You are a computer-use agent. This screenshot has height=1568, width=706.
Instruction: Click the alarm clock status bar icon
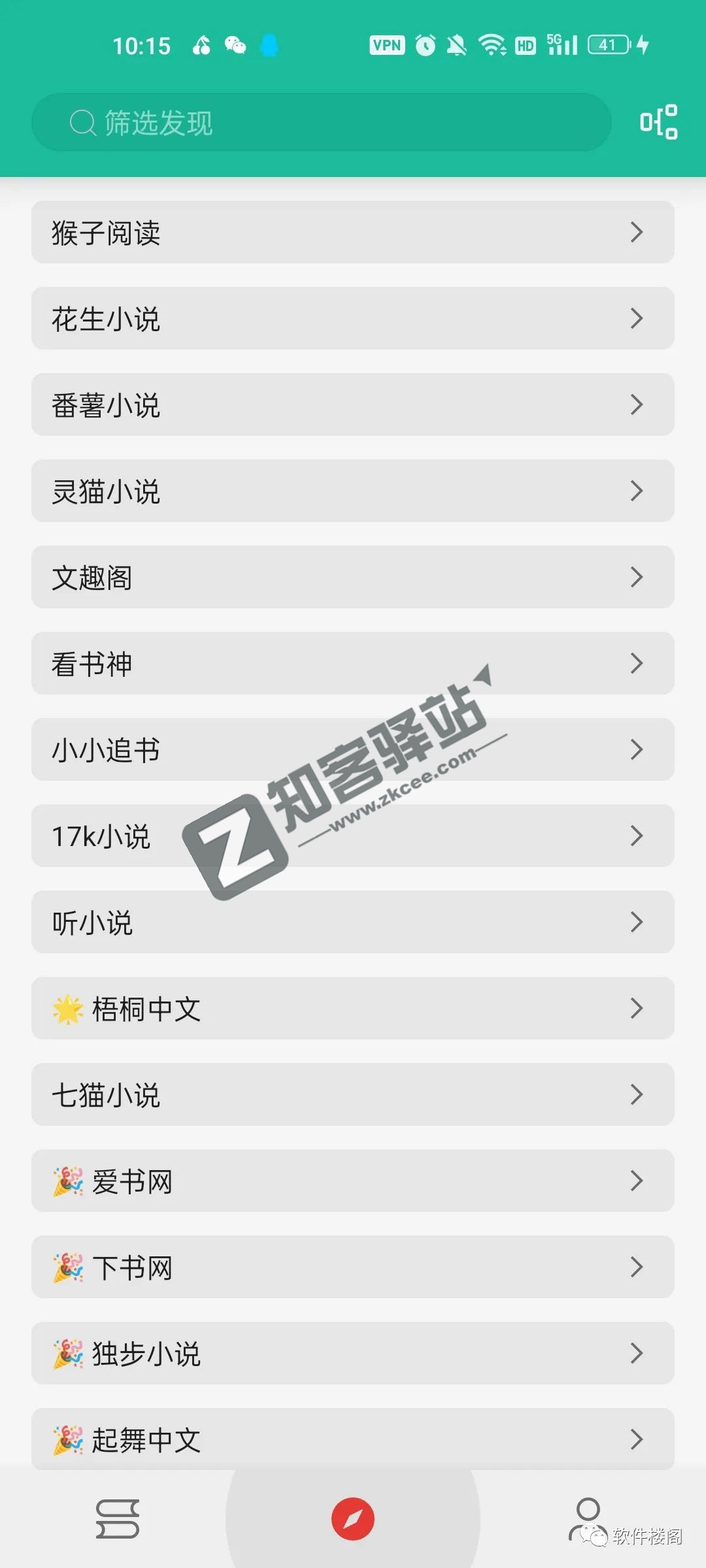tap(426, 46)
